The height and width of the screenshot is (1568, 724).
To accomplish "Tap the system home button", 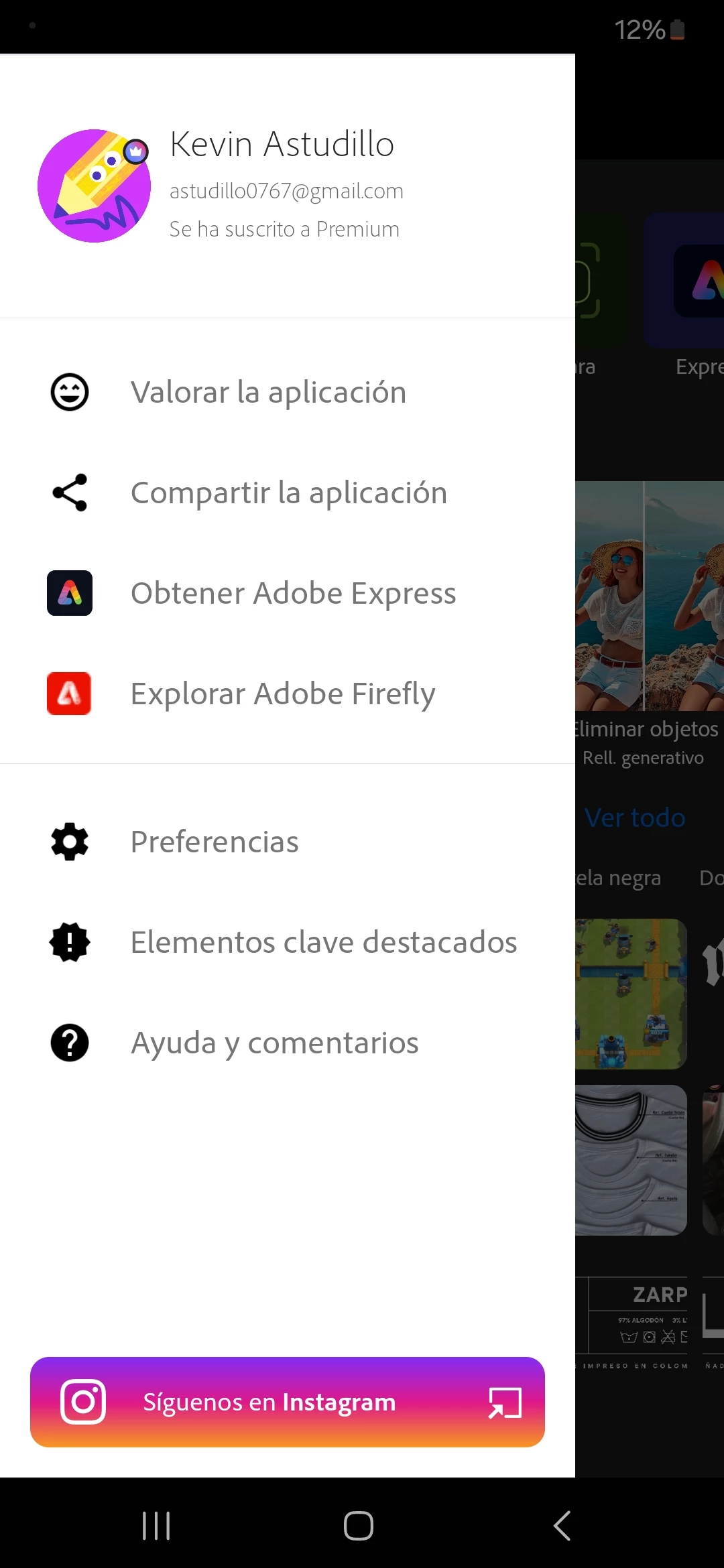I will click(x=359, y=1526).
